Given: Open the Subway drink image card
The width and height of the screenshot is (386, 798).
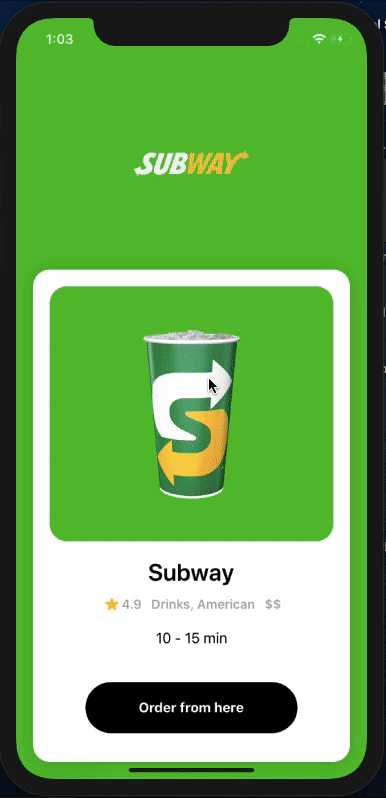Looking at the screenshot, I should pyautogui.click(x=191, y=413).
